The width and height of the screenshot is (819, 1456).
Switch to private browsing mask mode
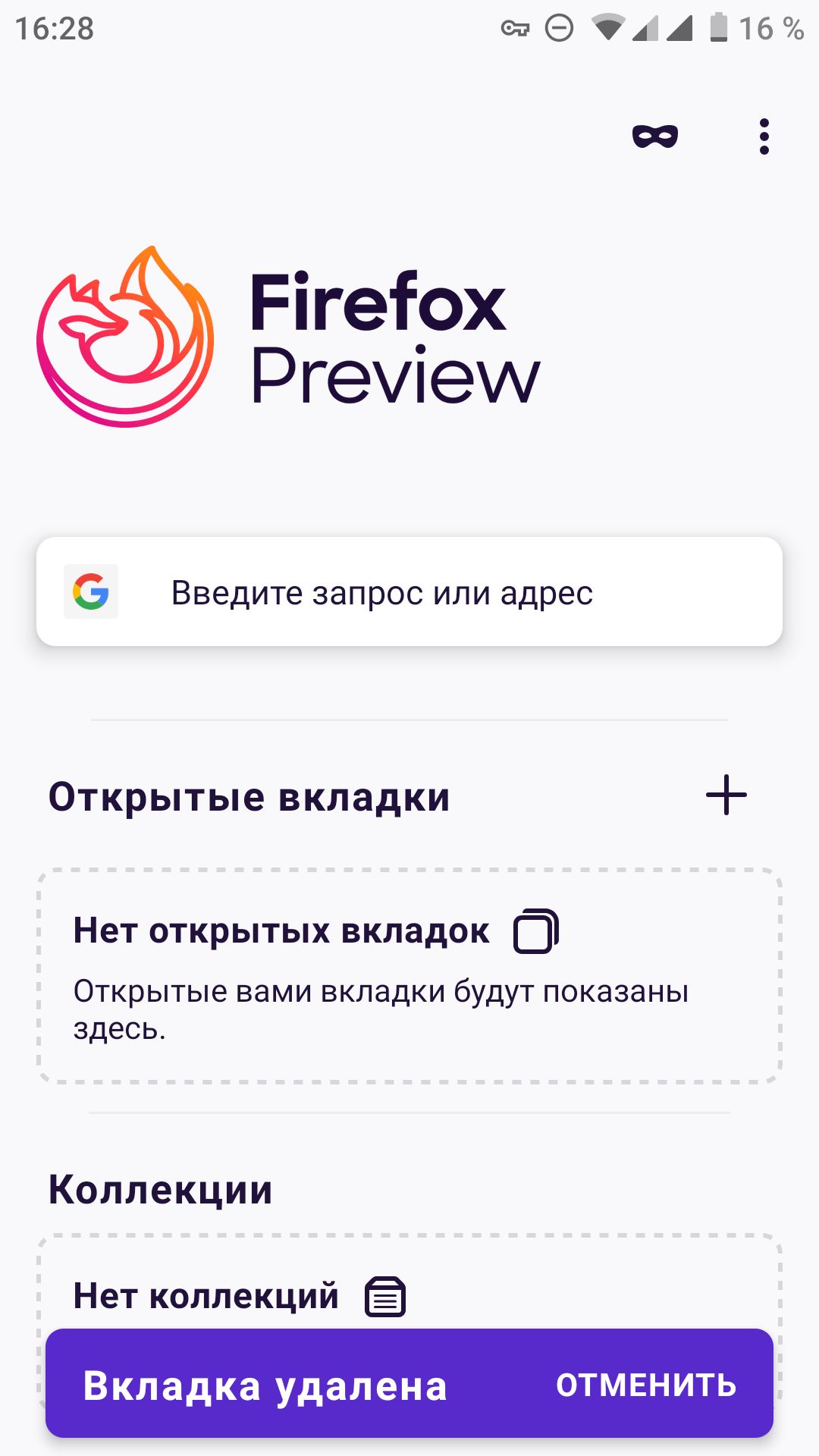655,136
